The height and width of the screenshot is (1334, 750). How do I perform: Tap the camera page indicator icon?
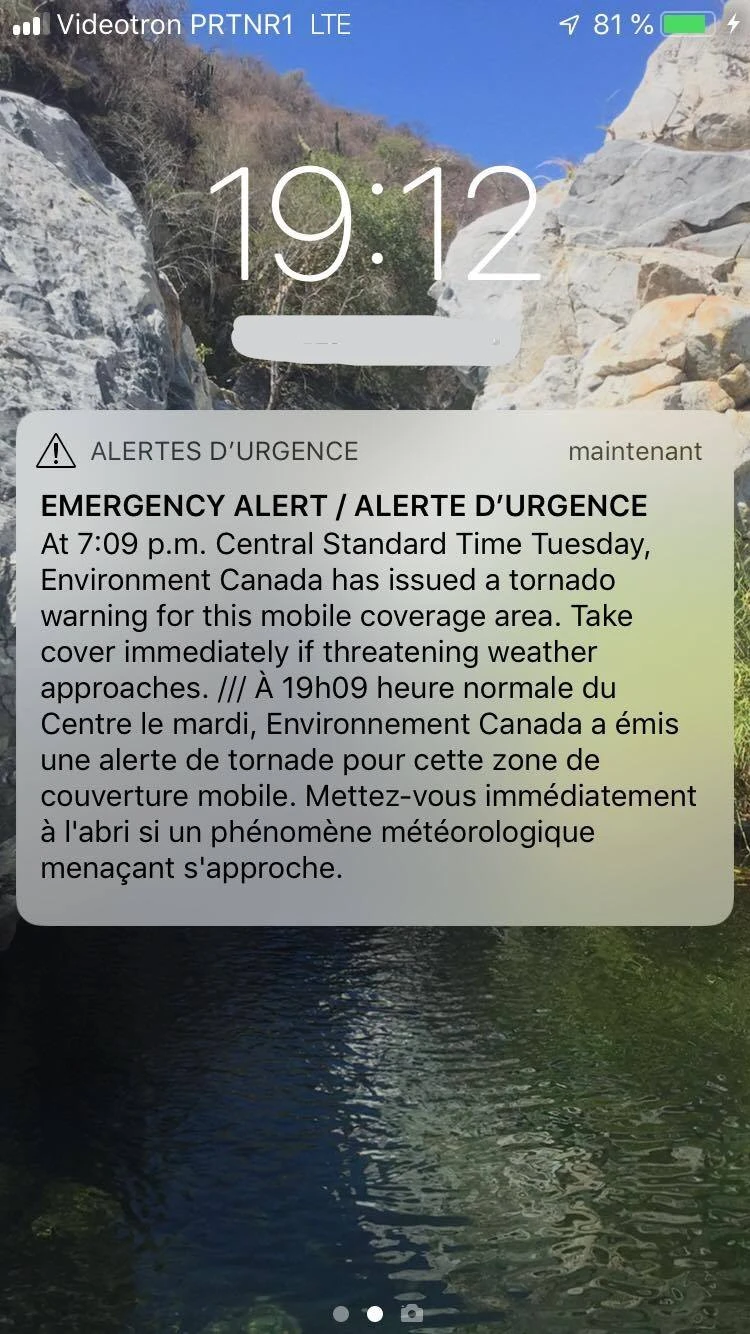pyautogui.click(x=410, y=1313)
